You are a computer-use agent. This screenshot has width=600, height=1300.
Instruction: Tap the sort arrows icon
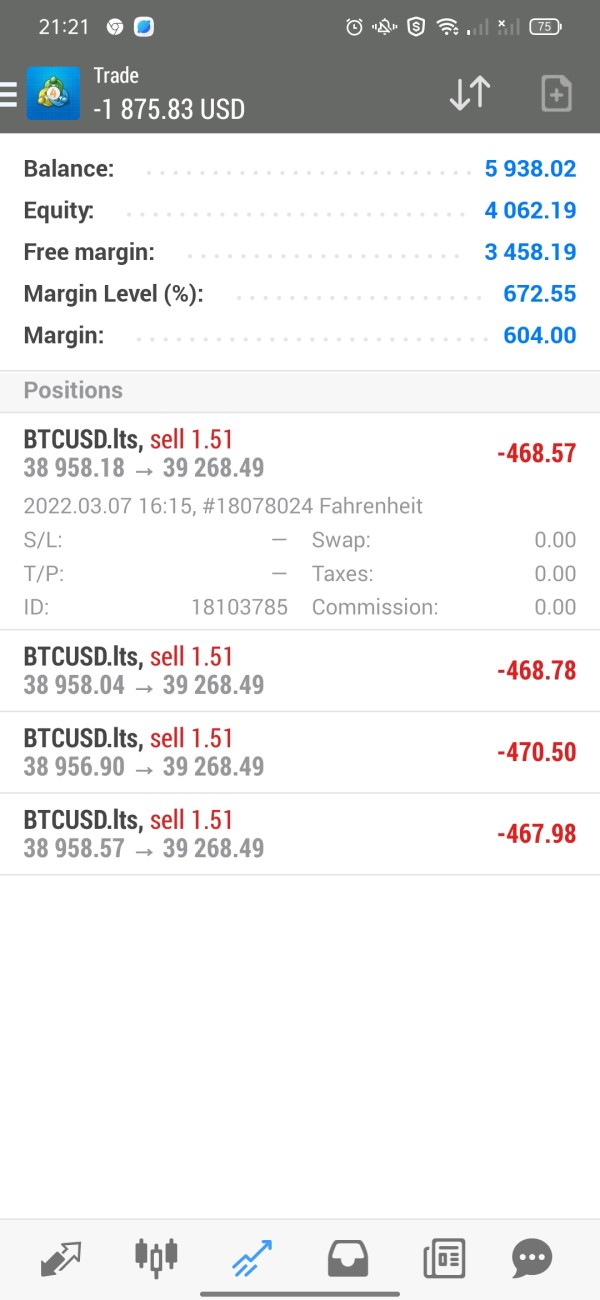pyautogui.click(x=469, y=93)
